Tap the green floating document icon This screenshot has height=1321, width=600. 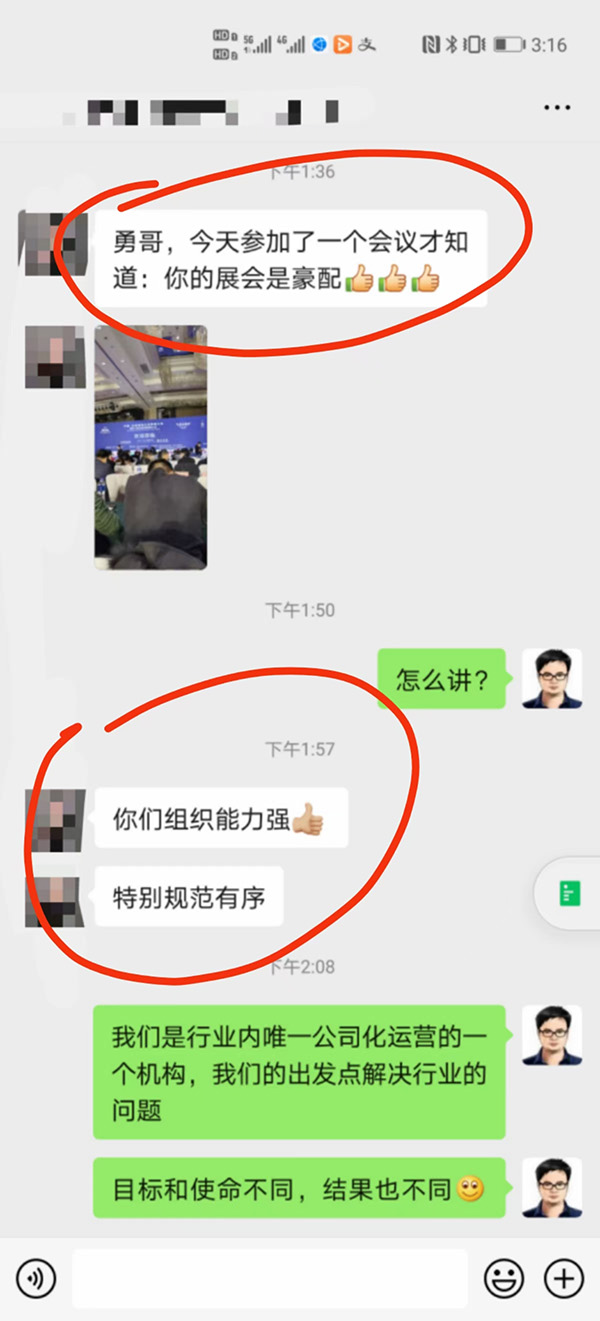click(x=569, y=893)
